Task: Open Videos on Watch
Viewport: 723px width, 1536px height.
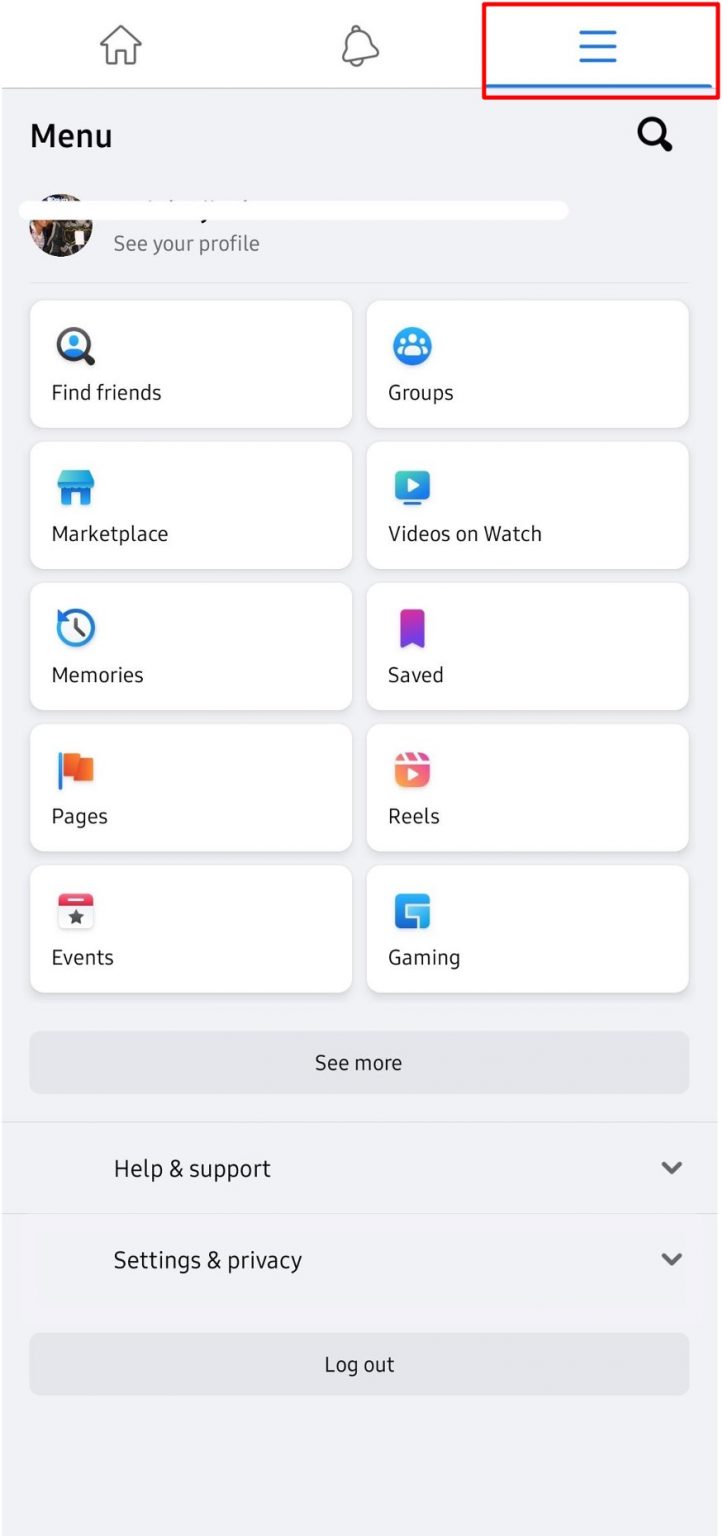Action: point(527,506)
